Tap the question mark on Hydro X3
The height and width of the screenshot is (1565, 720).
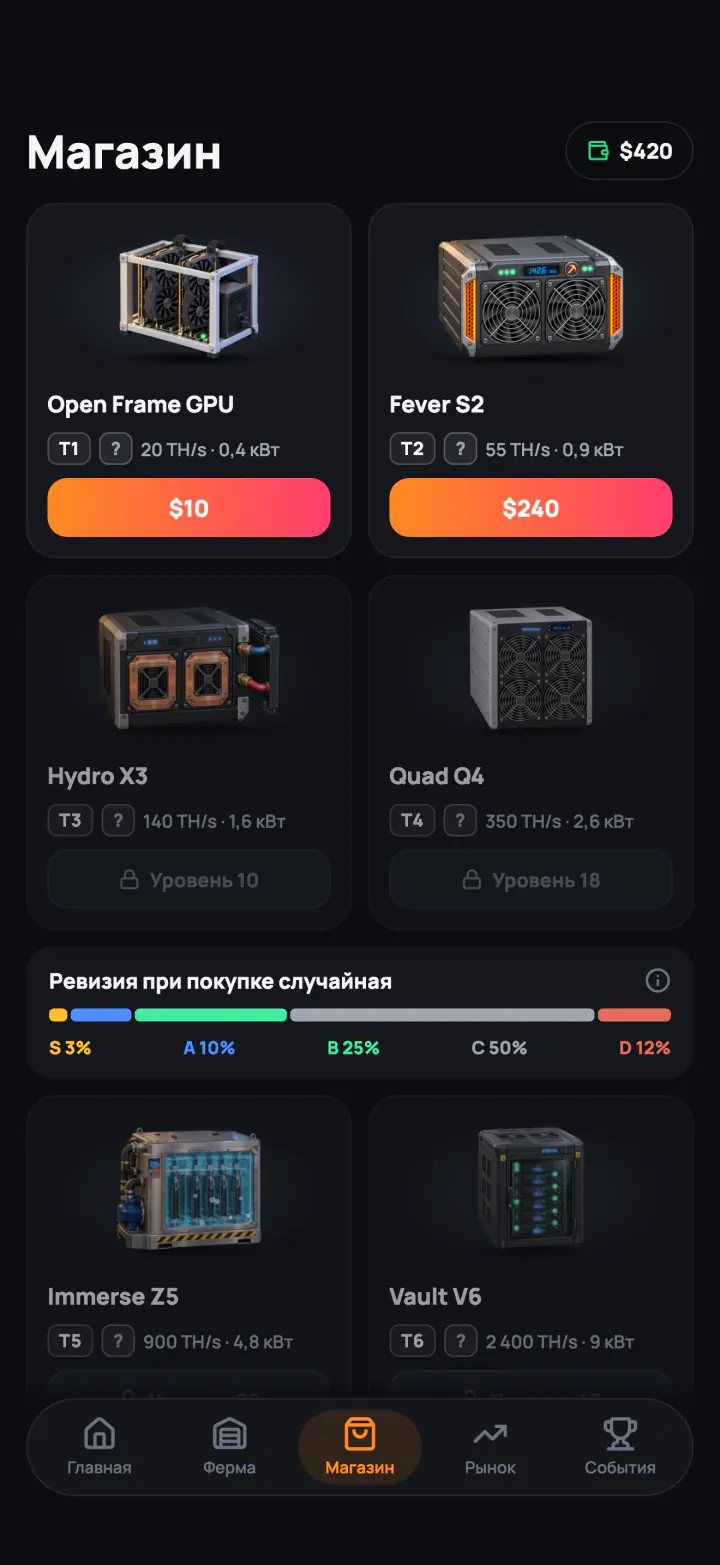click(x=118, y=821)
